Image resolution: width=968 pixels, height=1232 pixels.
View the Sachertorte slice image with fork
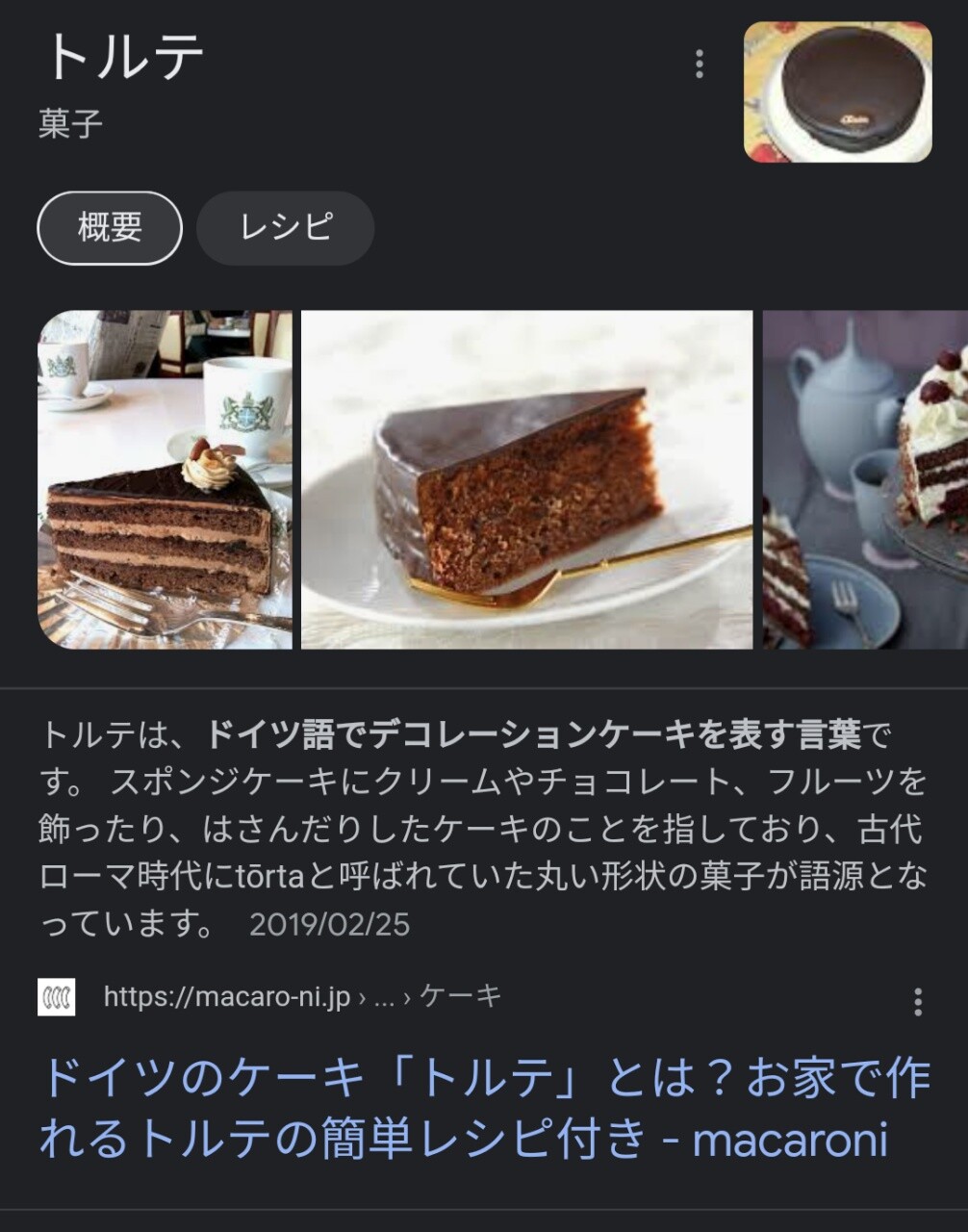click(526, 479)
